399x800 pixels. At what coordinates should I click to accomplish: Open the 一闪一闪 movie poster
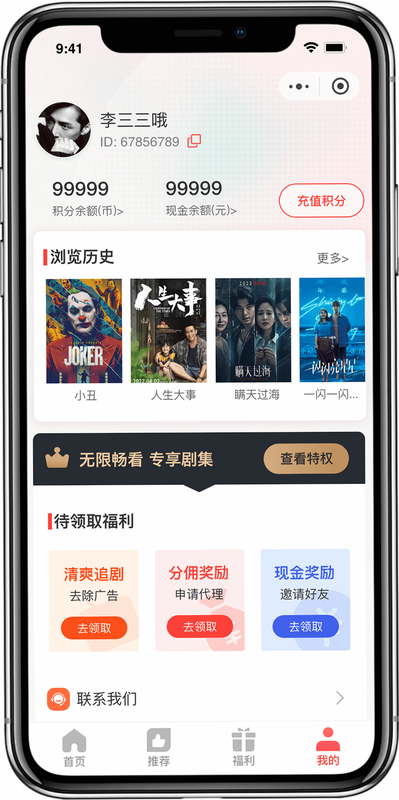click(332, 330)
